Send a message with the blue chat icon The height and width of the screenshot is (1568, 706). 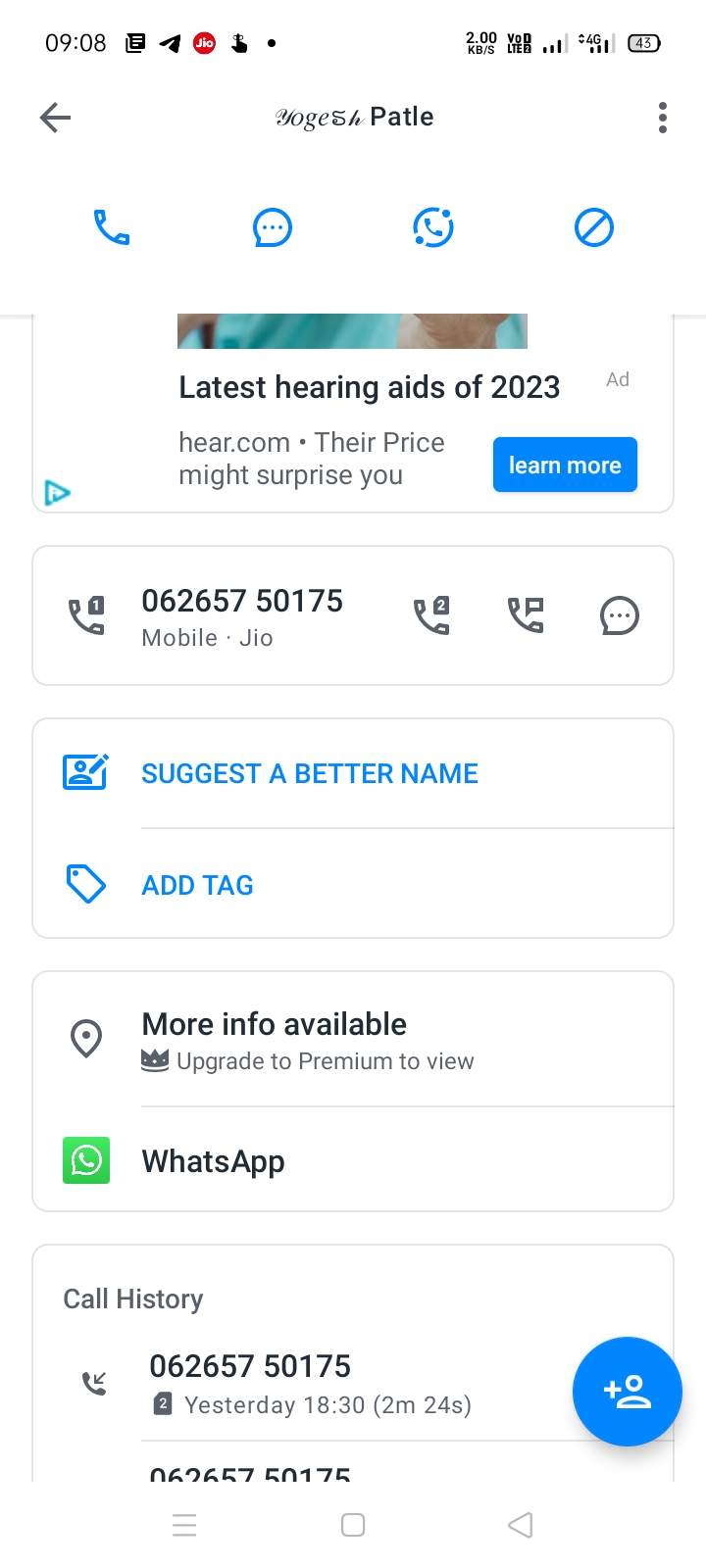(273, 227)
